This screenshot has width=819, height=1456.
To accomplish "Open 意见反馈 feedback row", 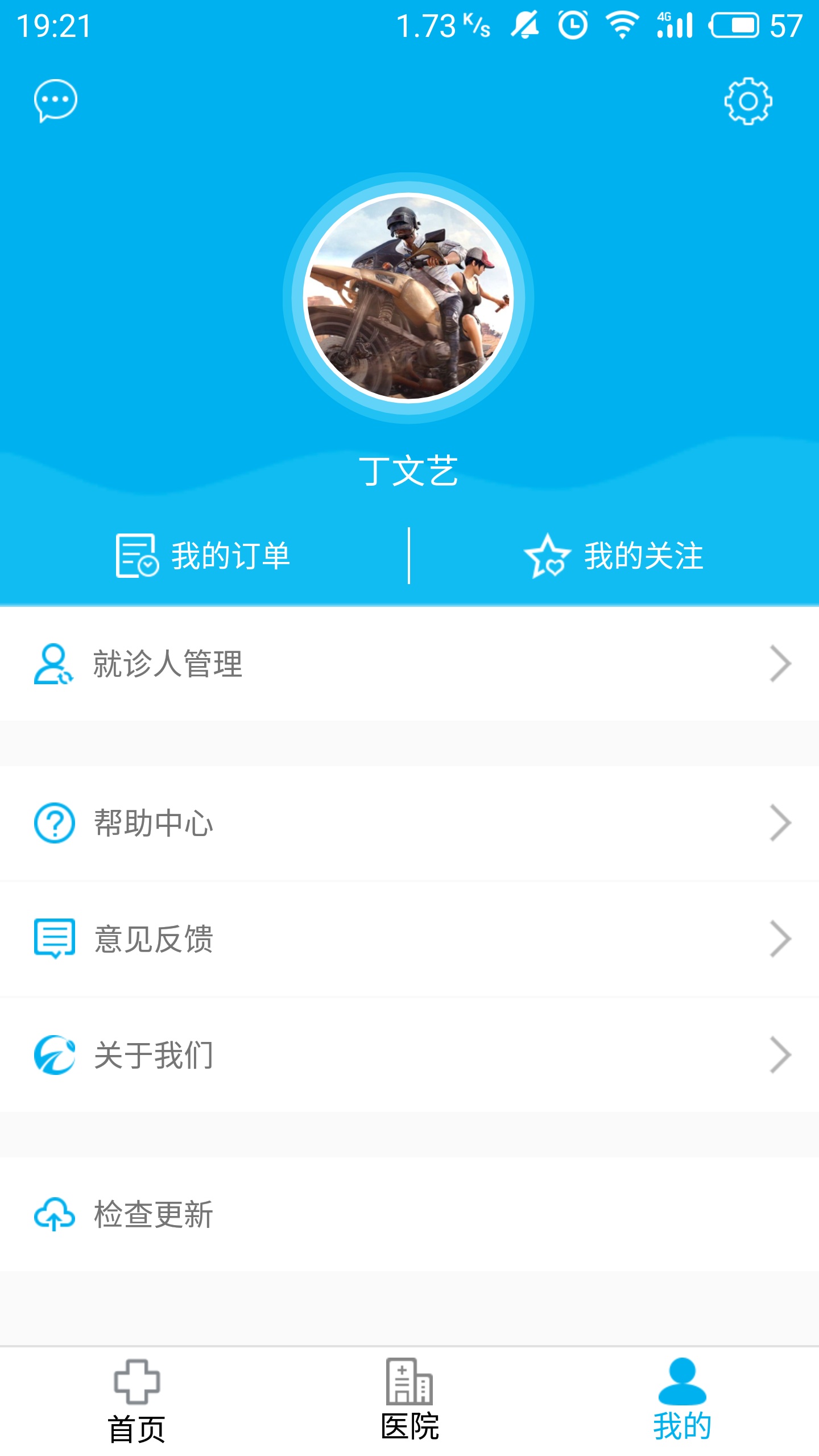I will [x=409, y=939].
